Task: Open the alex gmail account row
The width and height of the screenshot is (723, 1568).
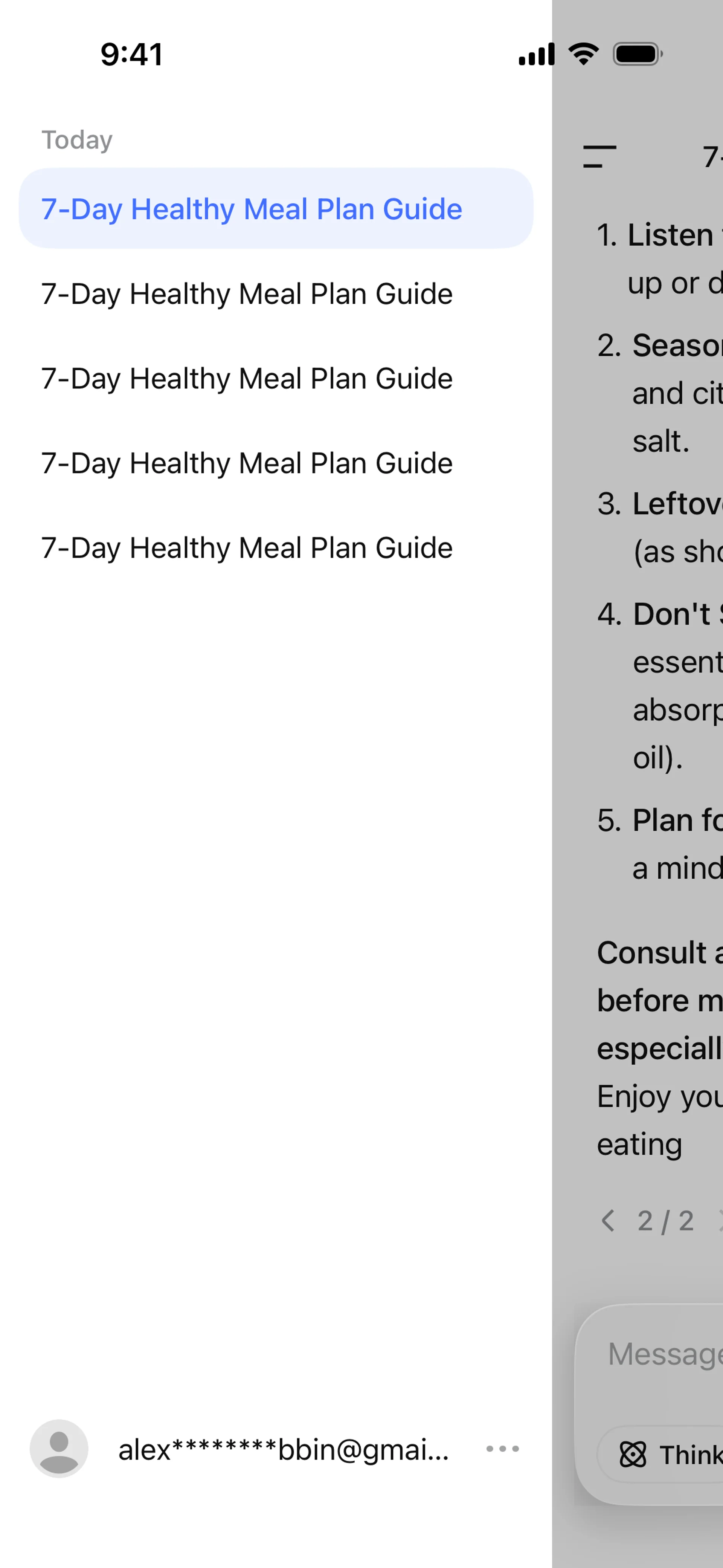Action: (x=283, y=1449)
